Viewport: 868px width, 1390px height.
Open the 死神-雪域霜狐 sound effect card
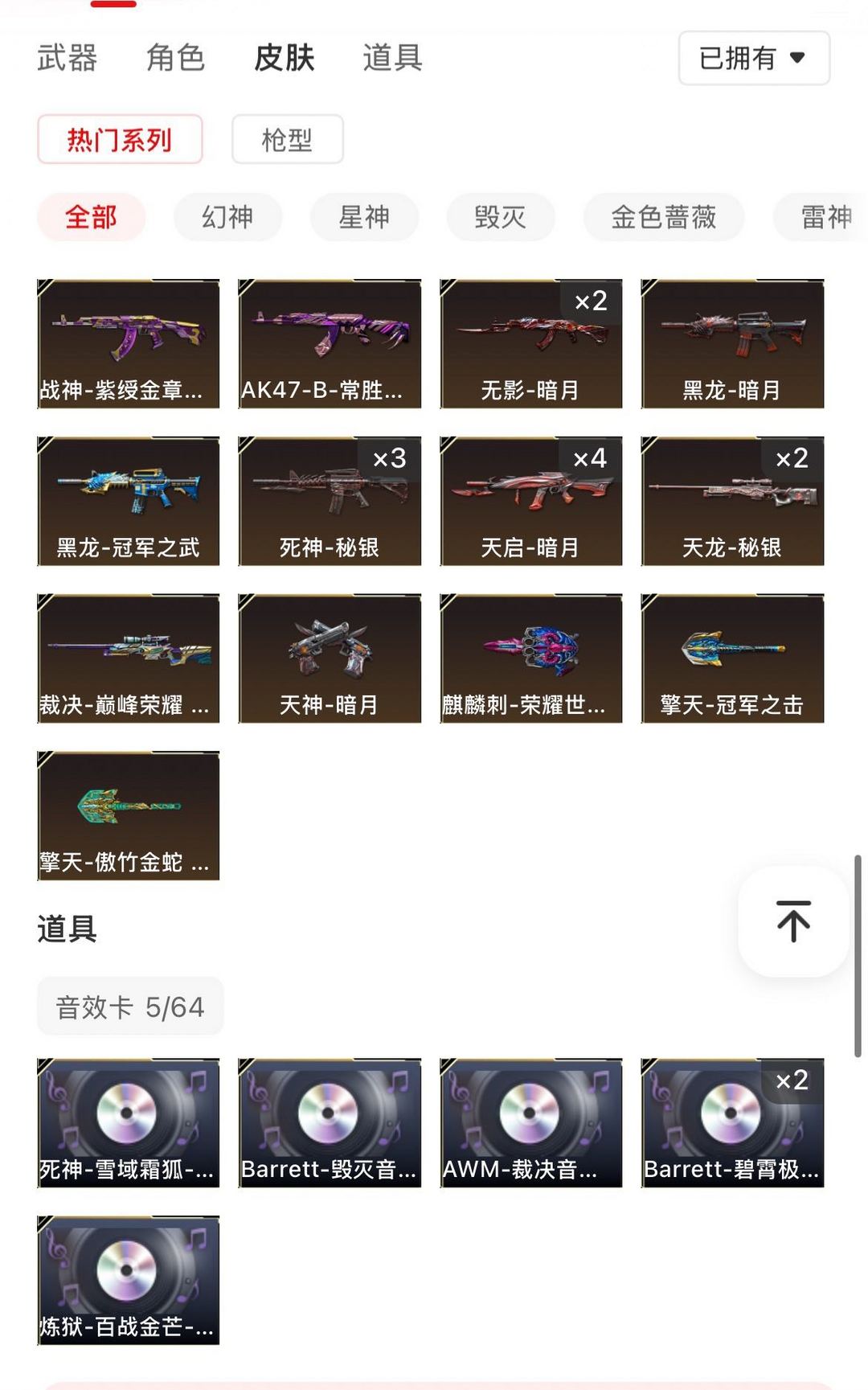[129, 1121]
